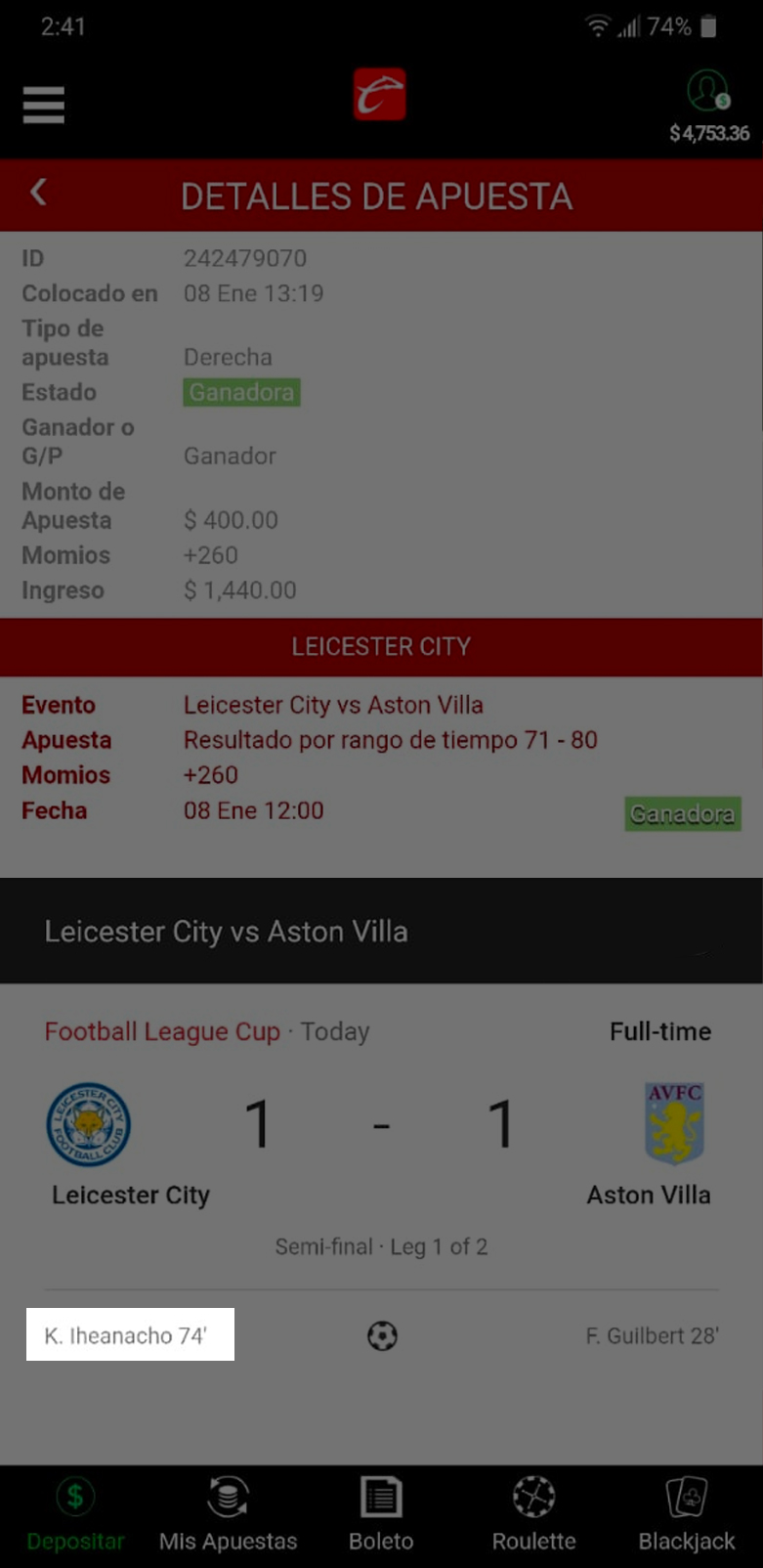Tap the red logo in header

[x=380, y=95]
